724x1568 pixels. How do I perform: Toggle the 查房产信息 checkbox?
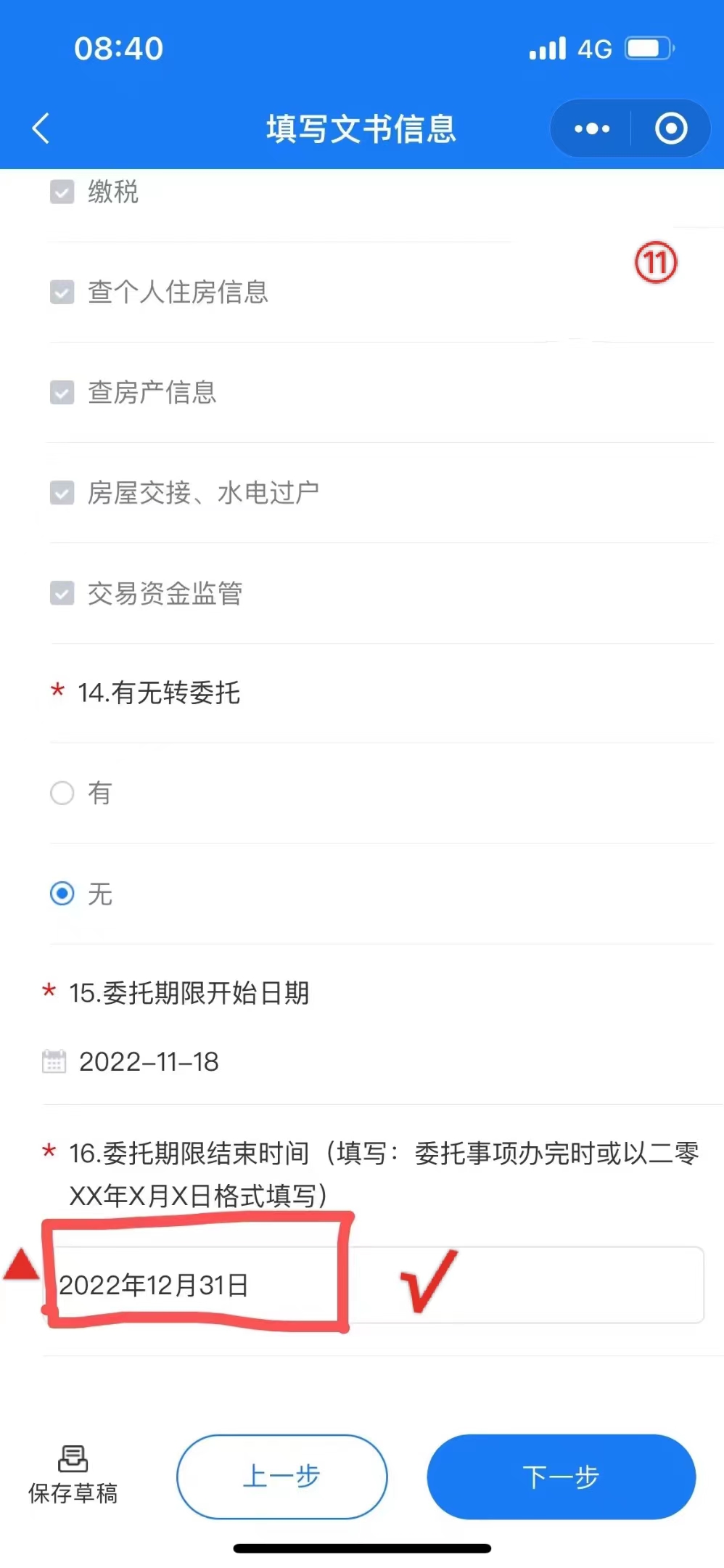coord(62,393)
